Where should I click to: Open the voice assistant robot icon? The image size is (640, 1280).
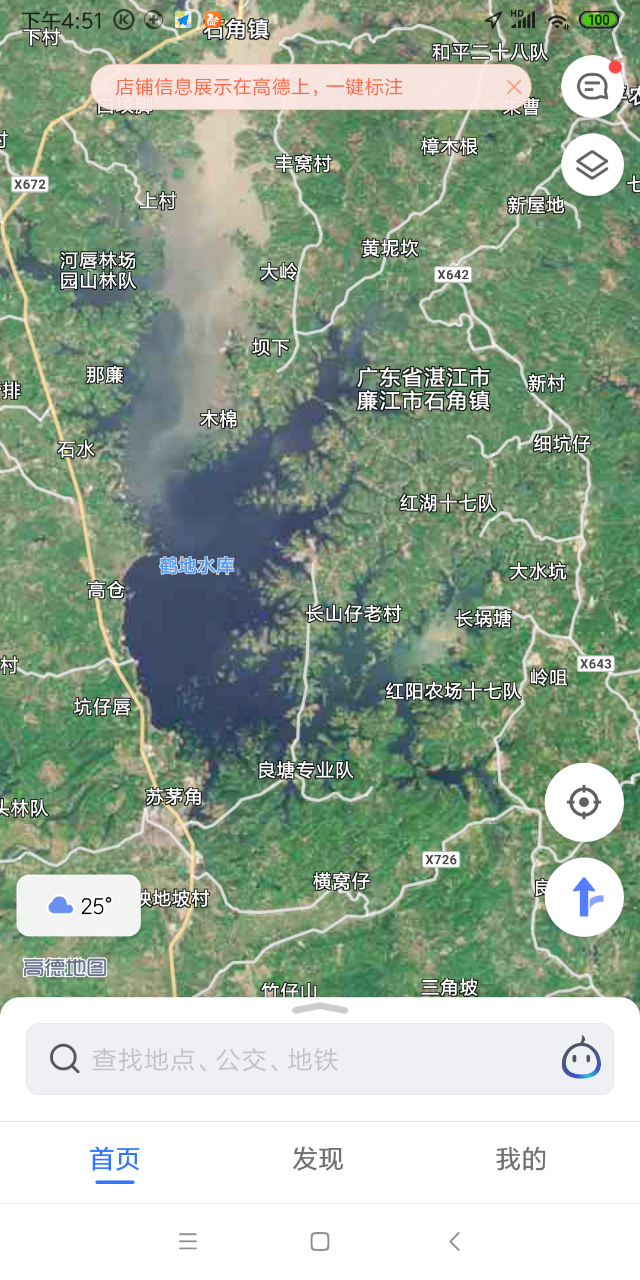point(581,1059)
